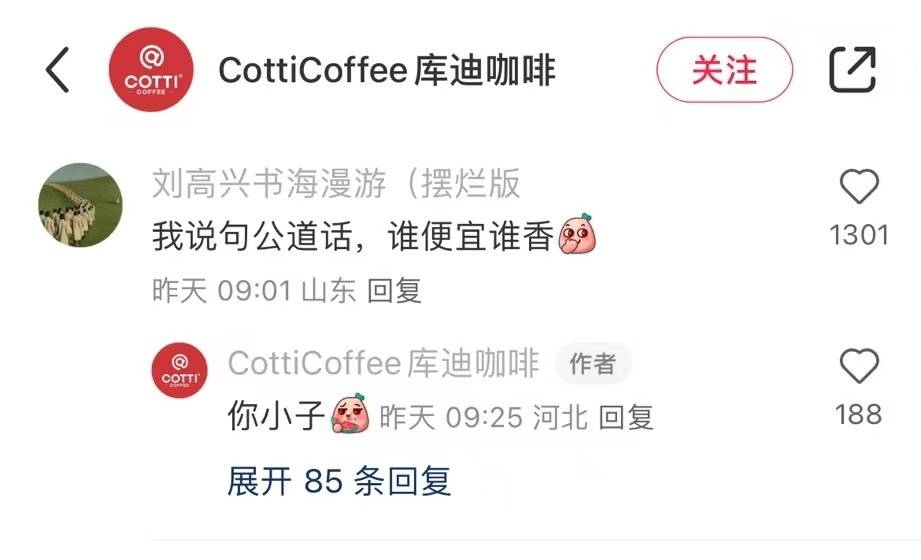
Task: Share this post via the share icon
Action: (853, 70)
